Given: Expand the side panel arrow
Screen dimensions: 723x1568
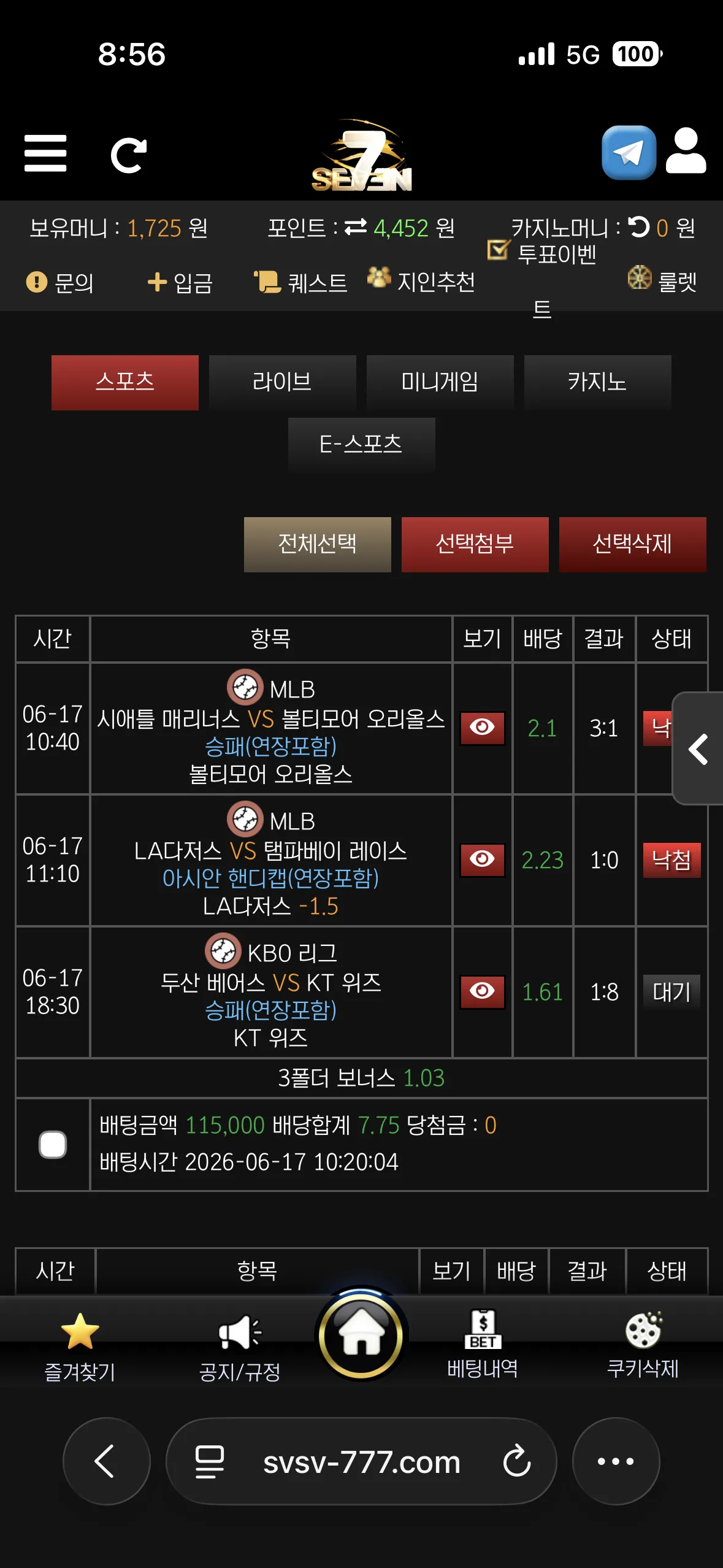Looking at the screenshot, I should pos(698,748).
